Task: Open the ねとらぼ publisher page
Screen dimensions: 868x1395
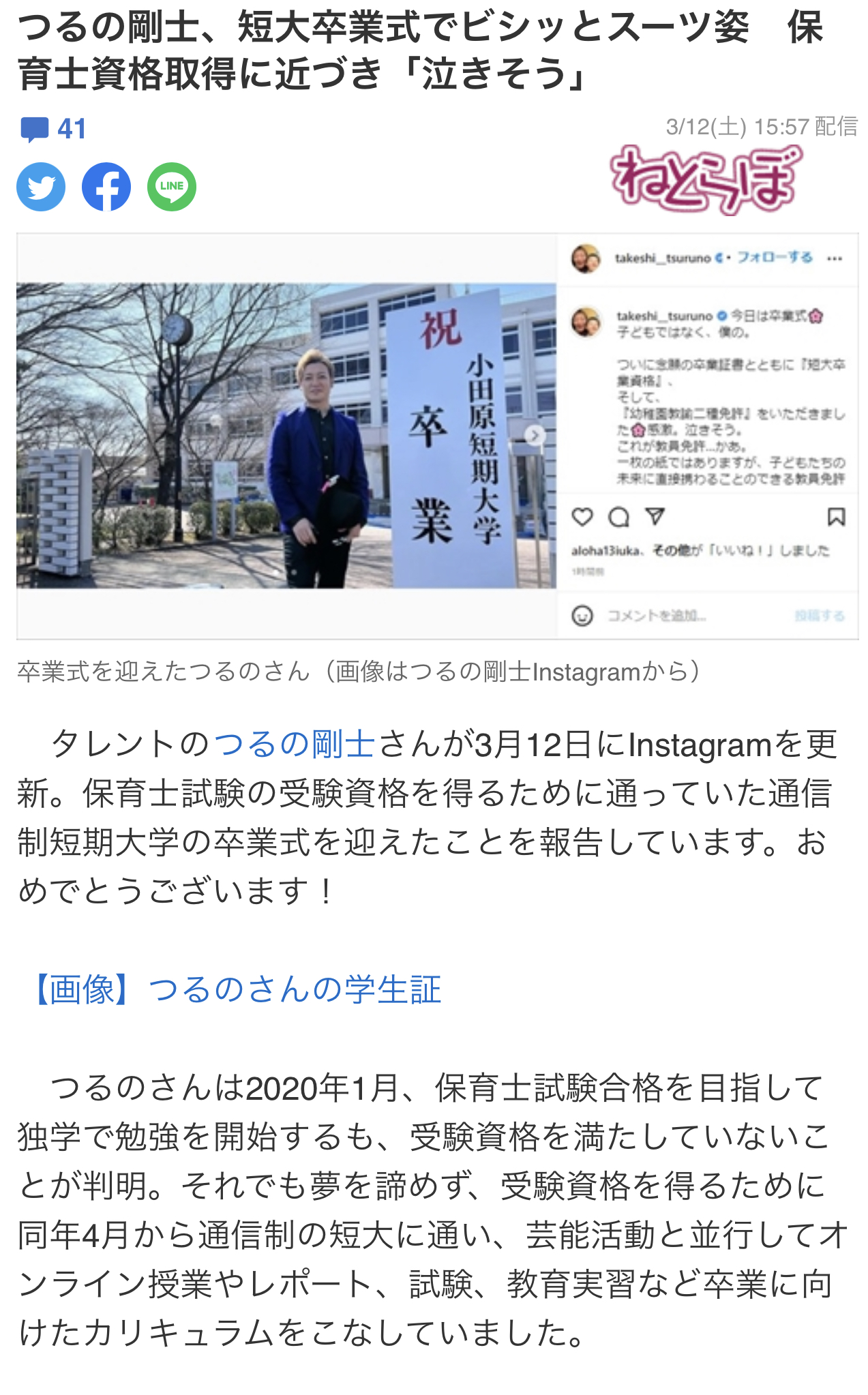Action: 706,179
